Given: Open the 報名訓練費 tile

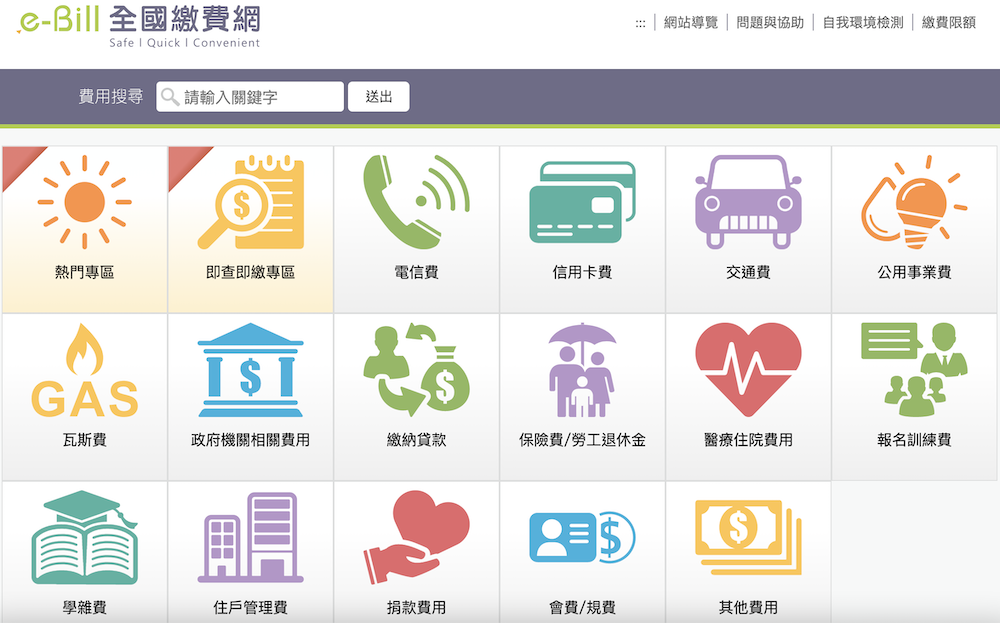Looking at the screenshot, I should (x=914, y=397).
